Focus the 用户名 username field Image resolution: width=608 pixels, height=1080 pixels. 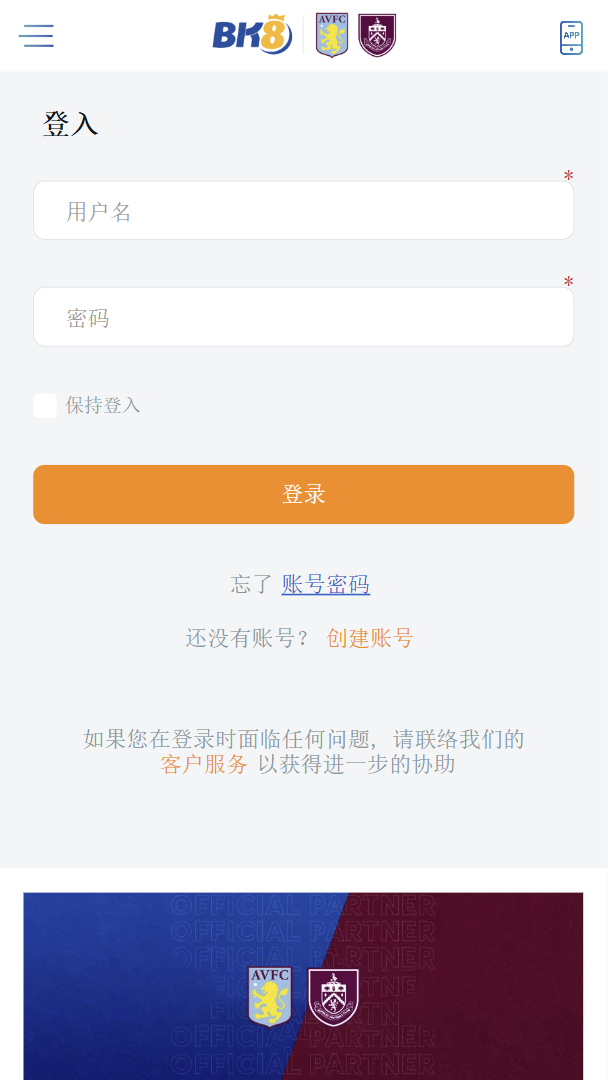tap(304, 211)
